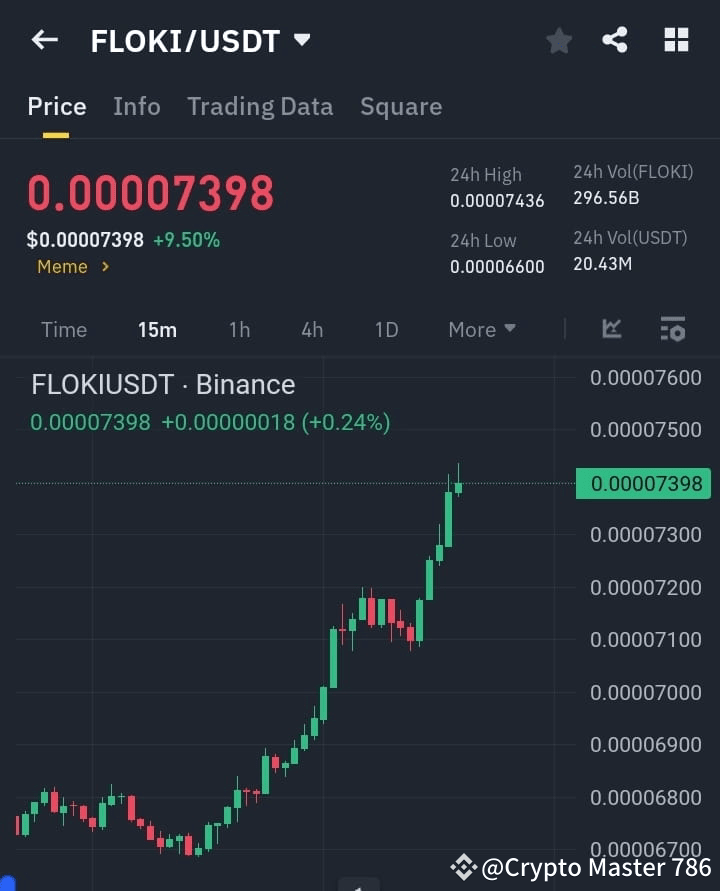This screenshot has height=891, width=720.
Task: Open the grid layout menu icon
Action: tap(676, 40)
